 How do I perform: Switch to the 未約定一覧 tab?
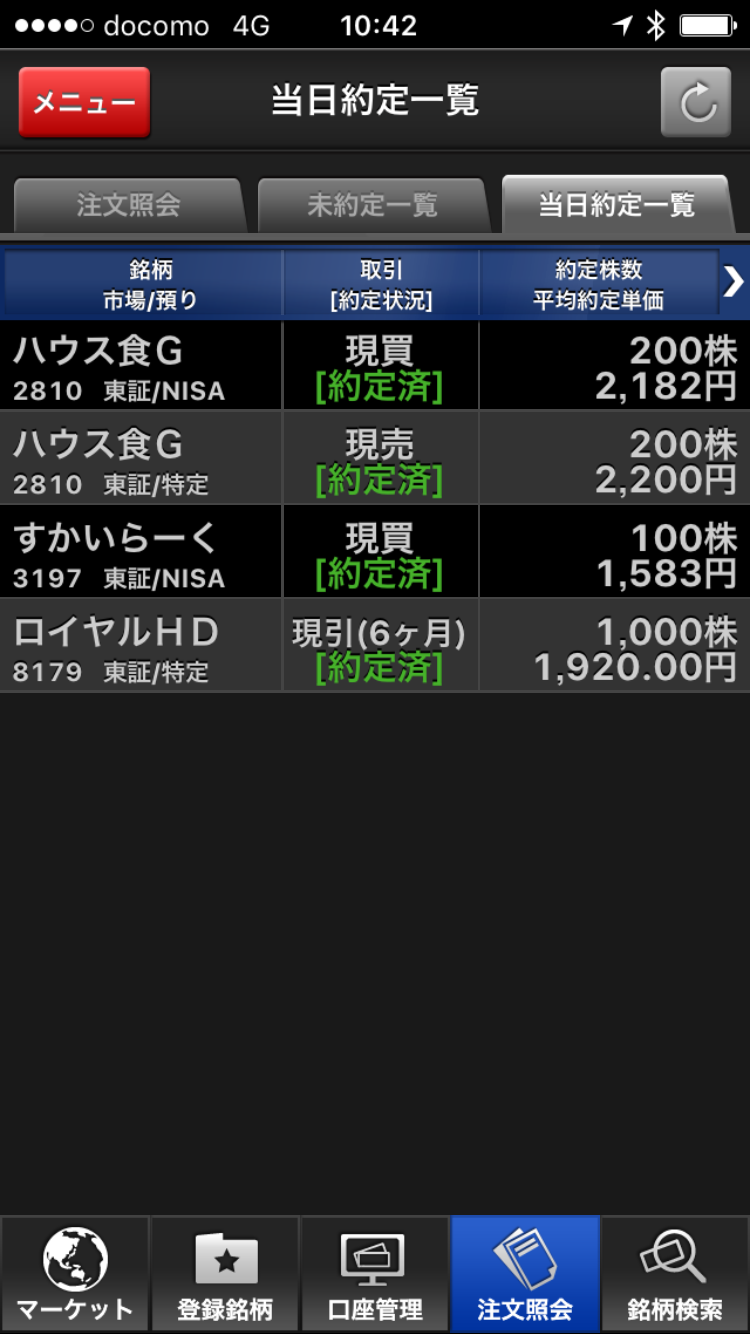(x=372, y=206)
